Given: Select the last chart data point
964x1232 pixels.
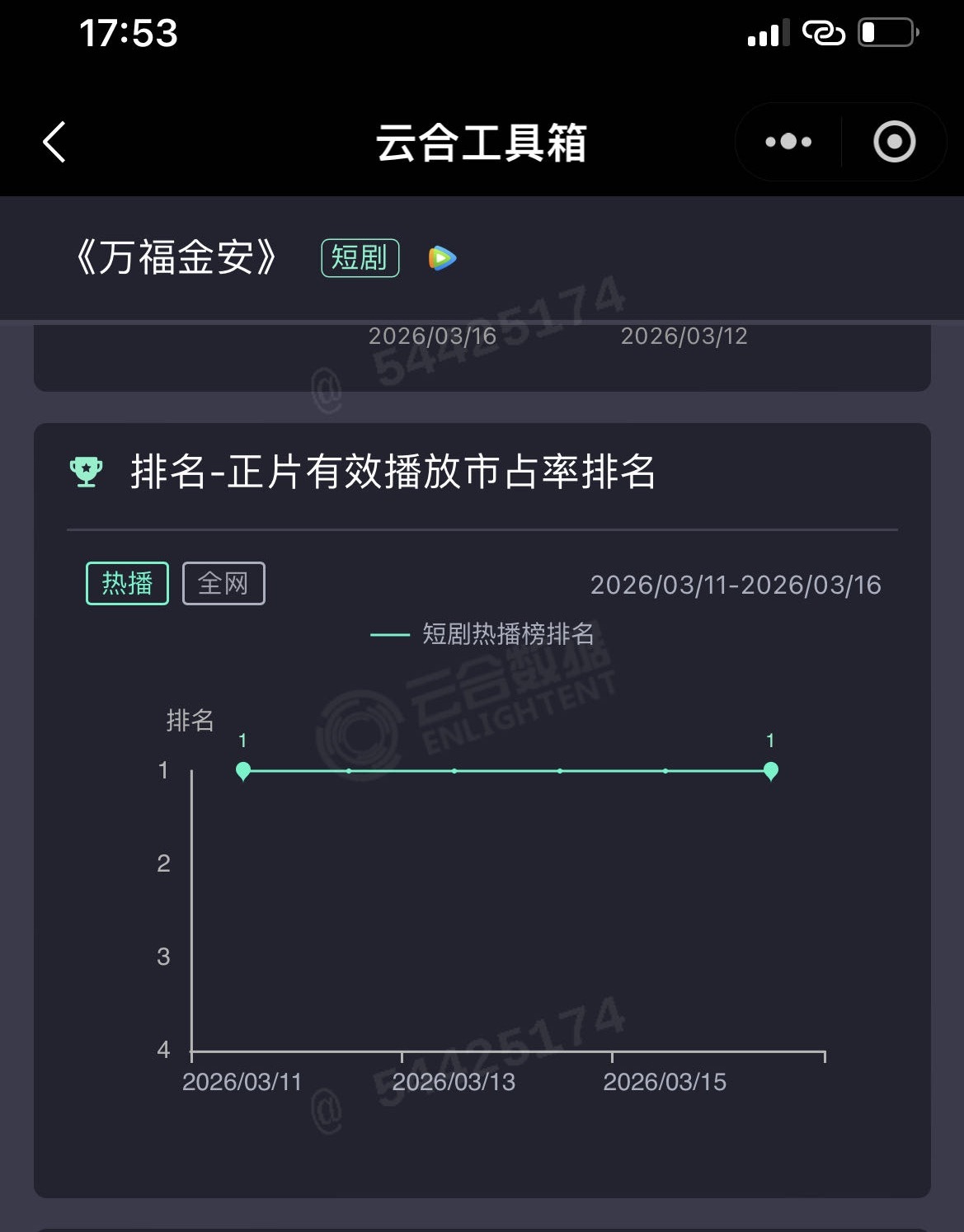Looking at the screenshot, I should tap(770, 770).
